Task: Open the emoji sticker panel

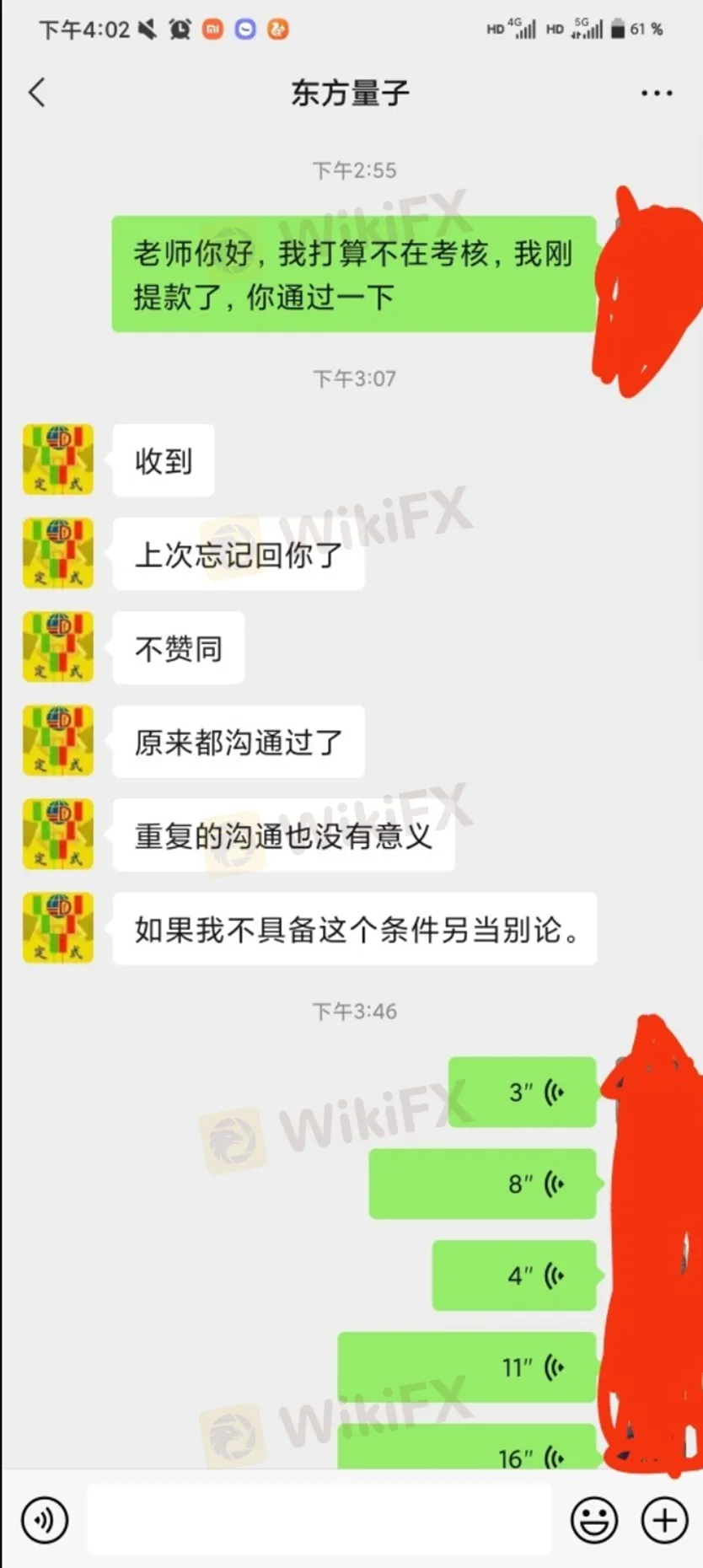Action: (x=594, y=1520)
